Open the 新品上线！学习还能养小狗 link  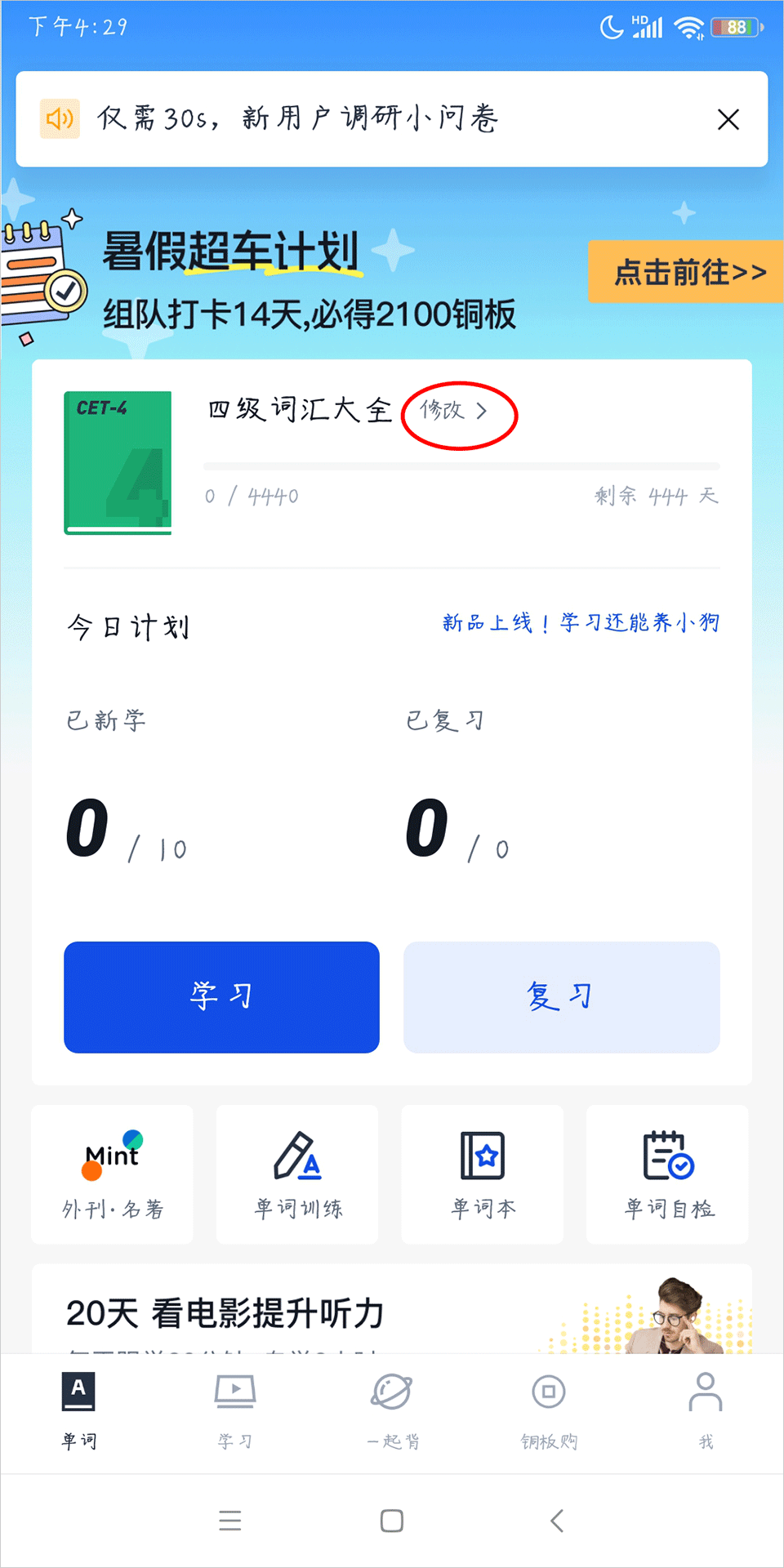(581, 623)
